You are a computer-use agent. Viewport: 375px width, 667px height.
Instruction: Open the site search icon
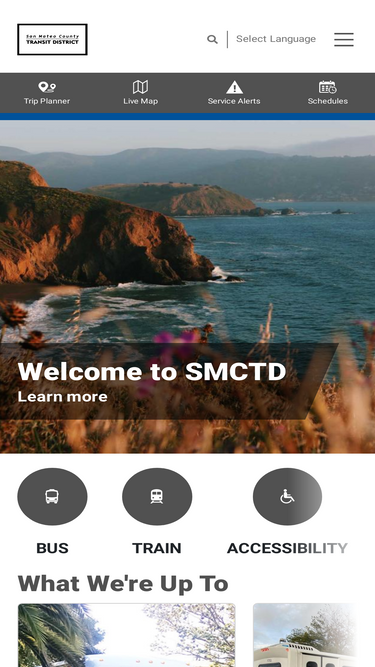click(x=212, y=40)
